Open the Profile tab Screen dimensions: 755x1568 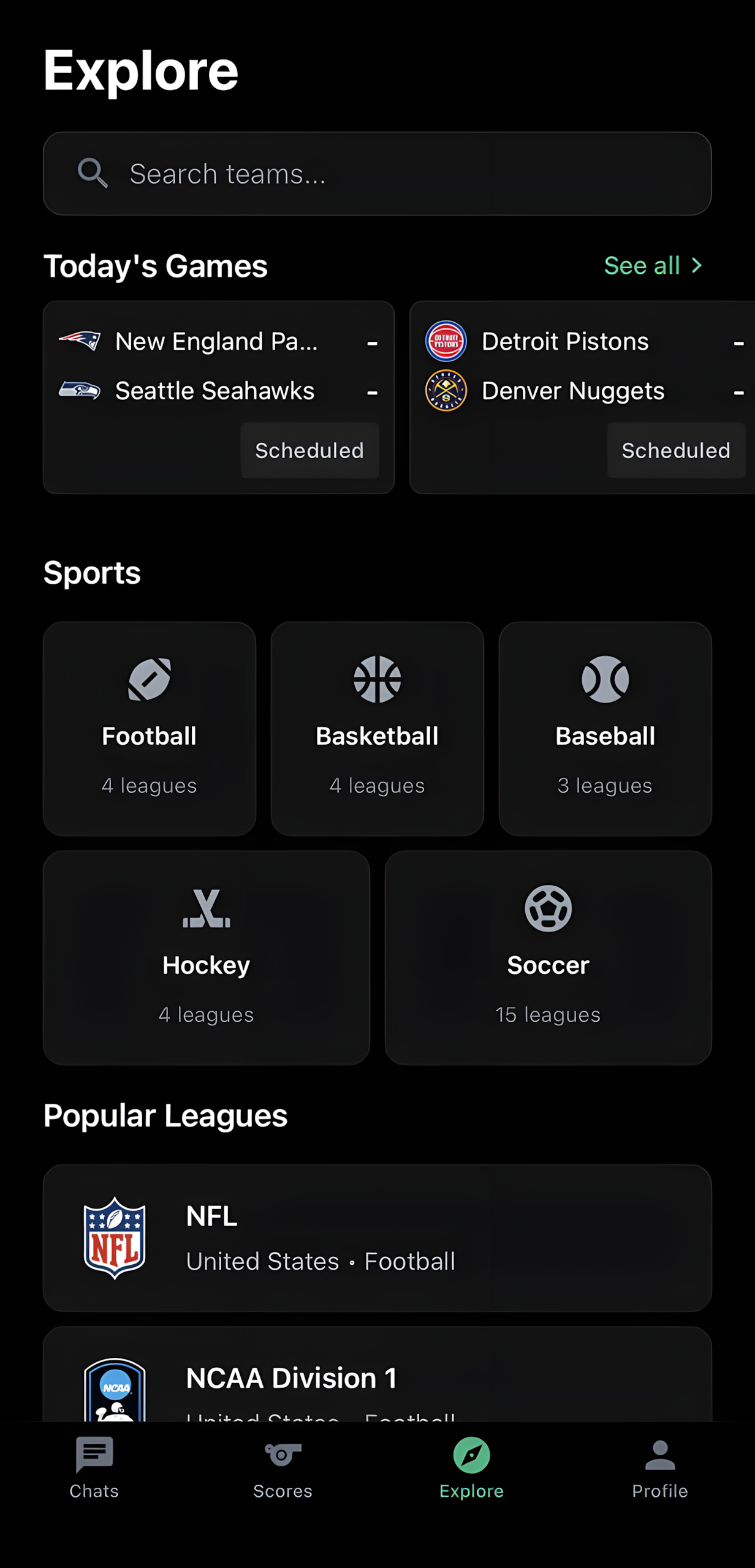tap(659, 1472)
